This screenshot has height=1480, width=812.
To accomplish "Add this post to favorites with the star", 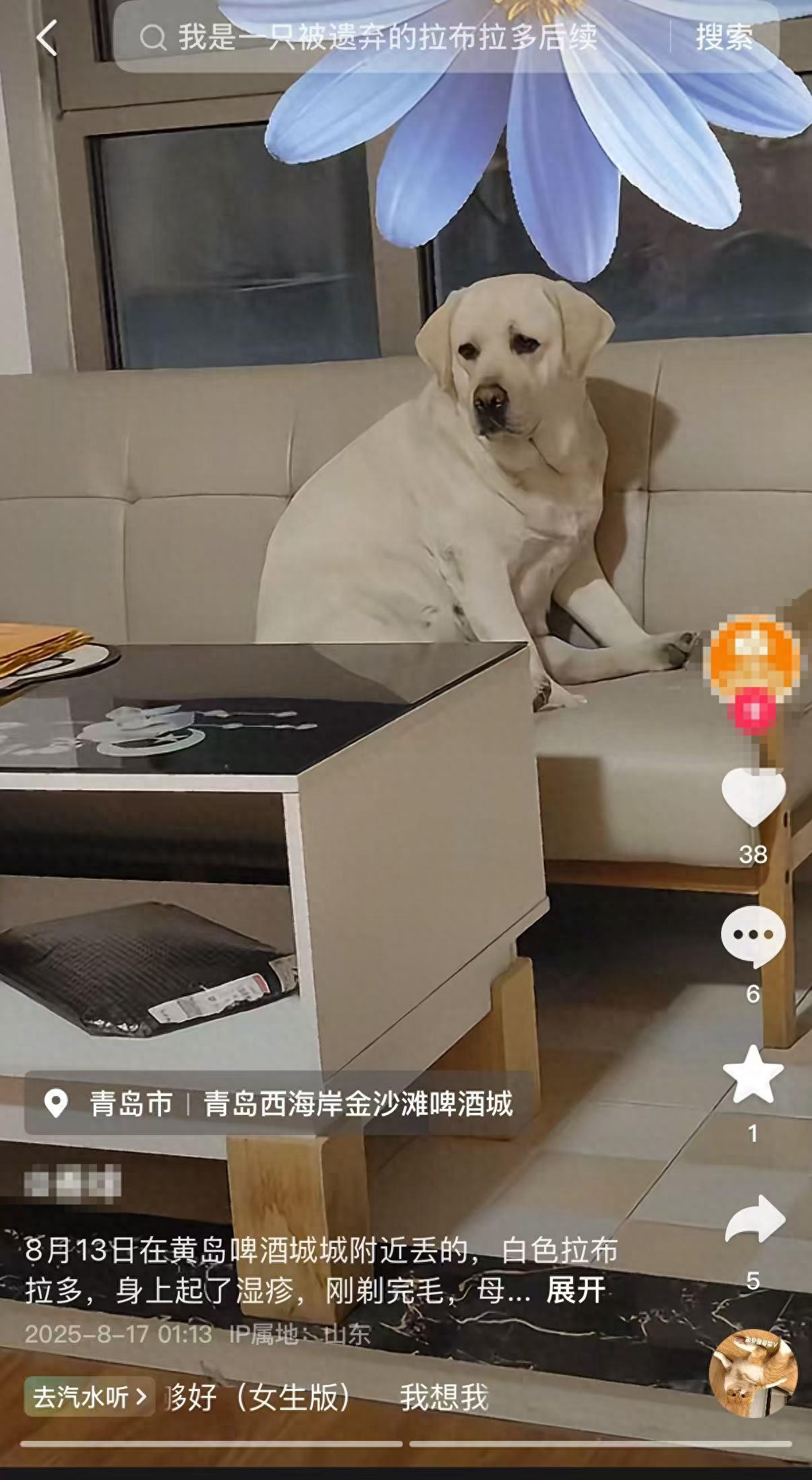I will pos(753,1076).
